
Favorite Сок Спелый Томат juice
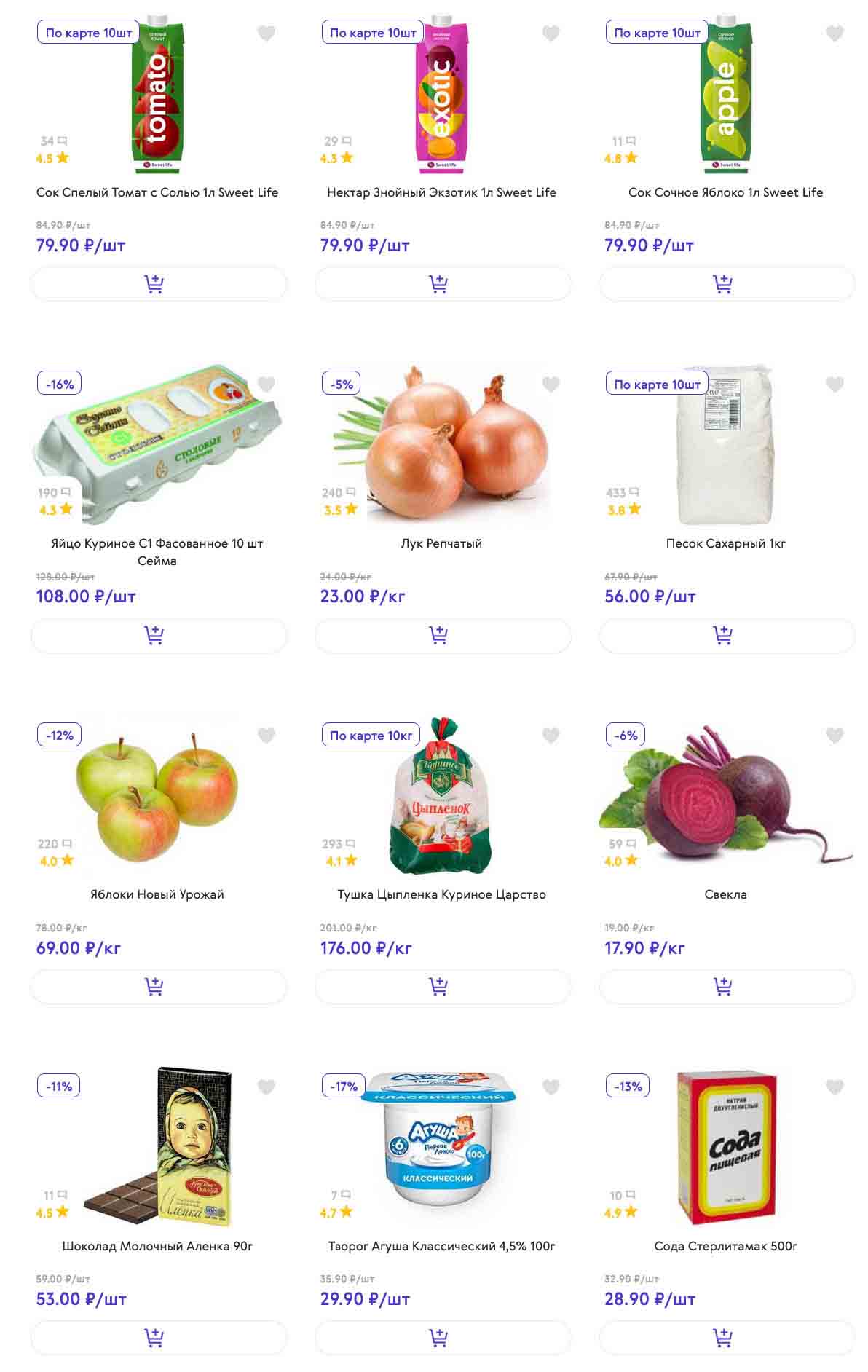coord(267,33)
